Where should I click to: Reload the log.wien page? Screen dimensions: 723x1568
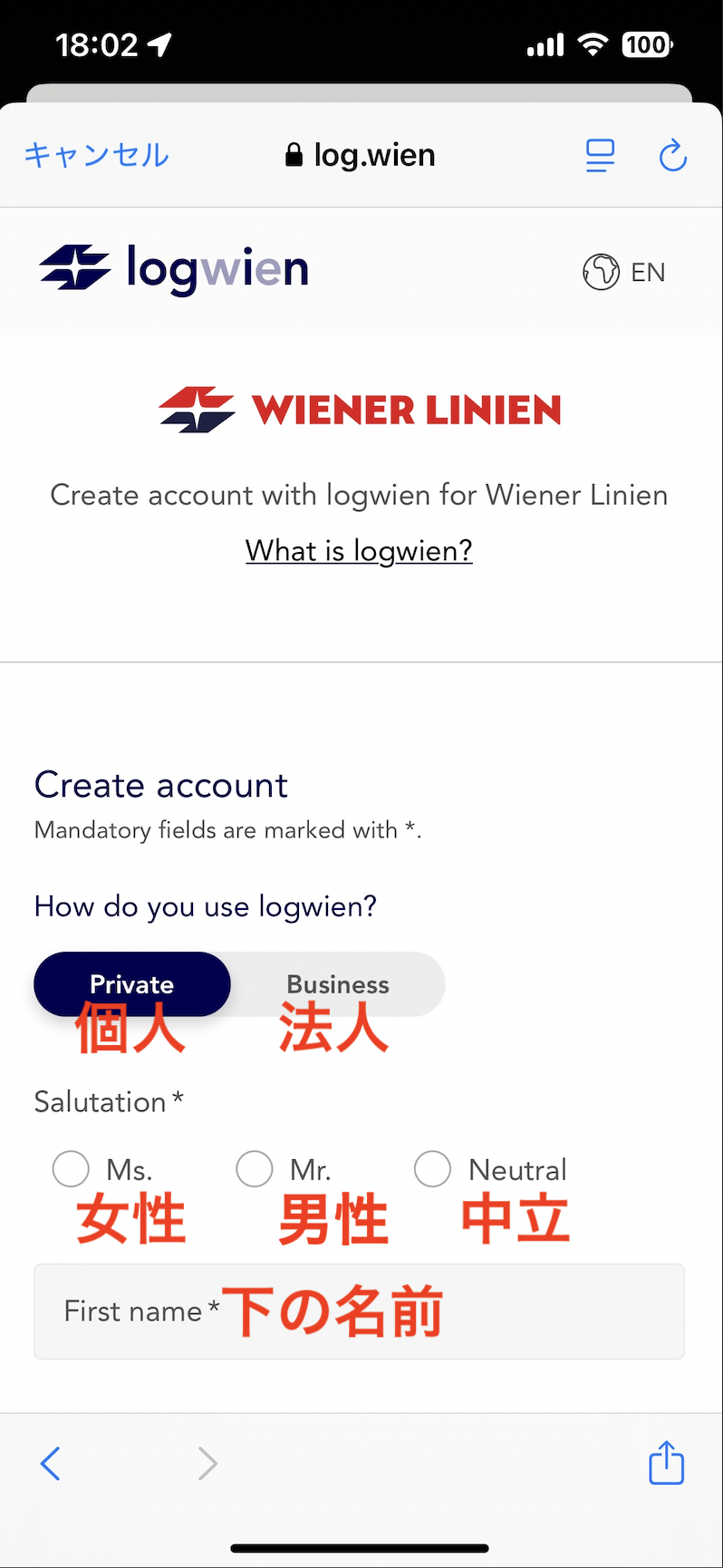[x=672, y=155]
